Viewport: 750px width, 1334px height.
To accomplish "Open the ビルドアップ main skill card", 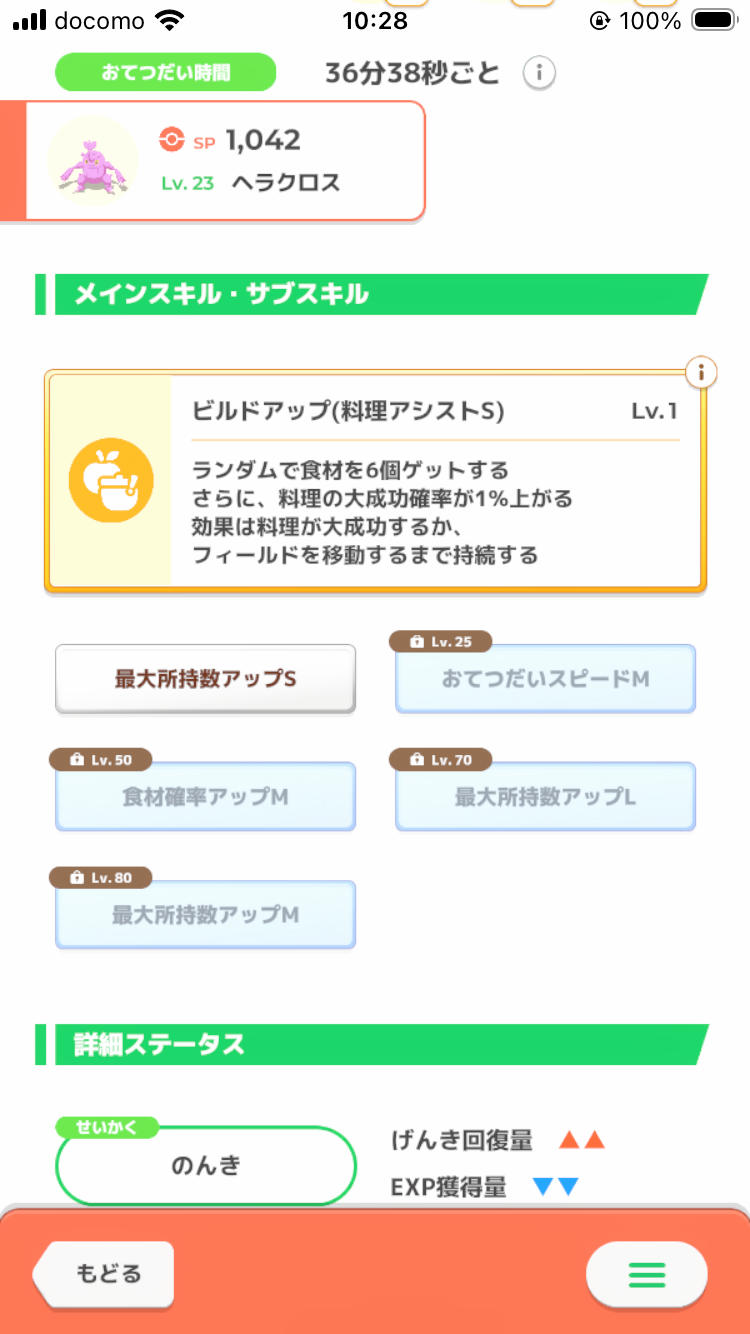I will tap(375, 482).
